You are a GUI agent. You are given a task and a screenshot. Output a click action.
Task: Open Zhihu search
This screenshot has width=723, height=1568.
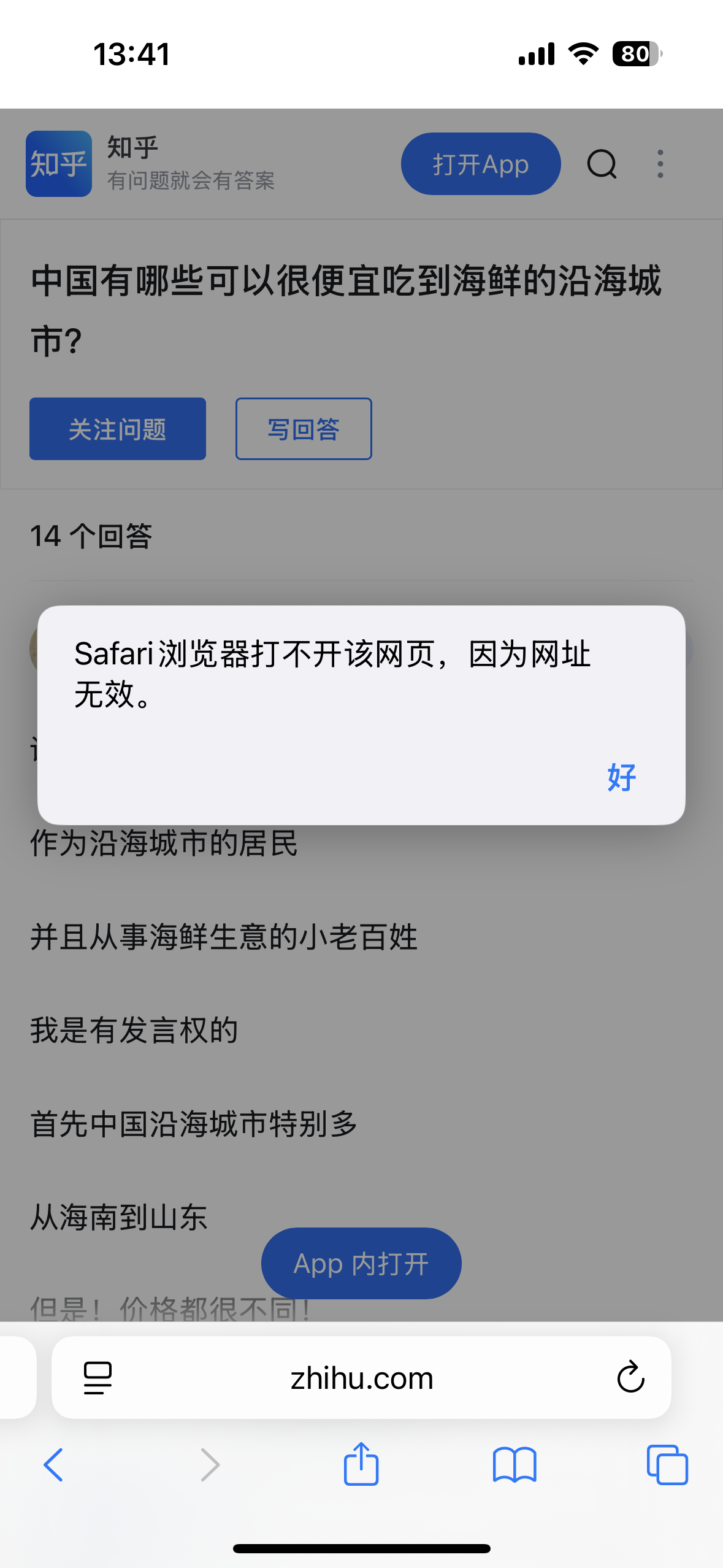(x=602, y=164)
